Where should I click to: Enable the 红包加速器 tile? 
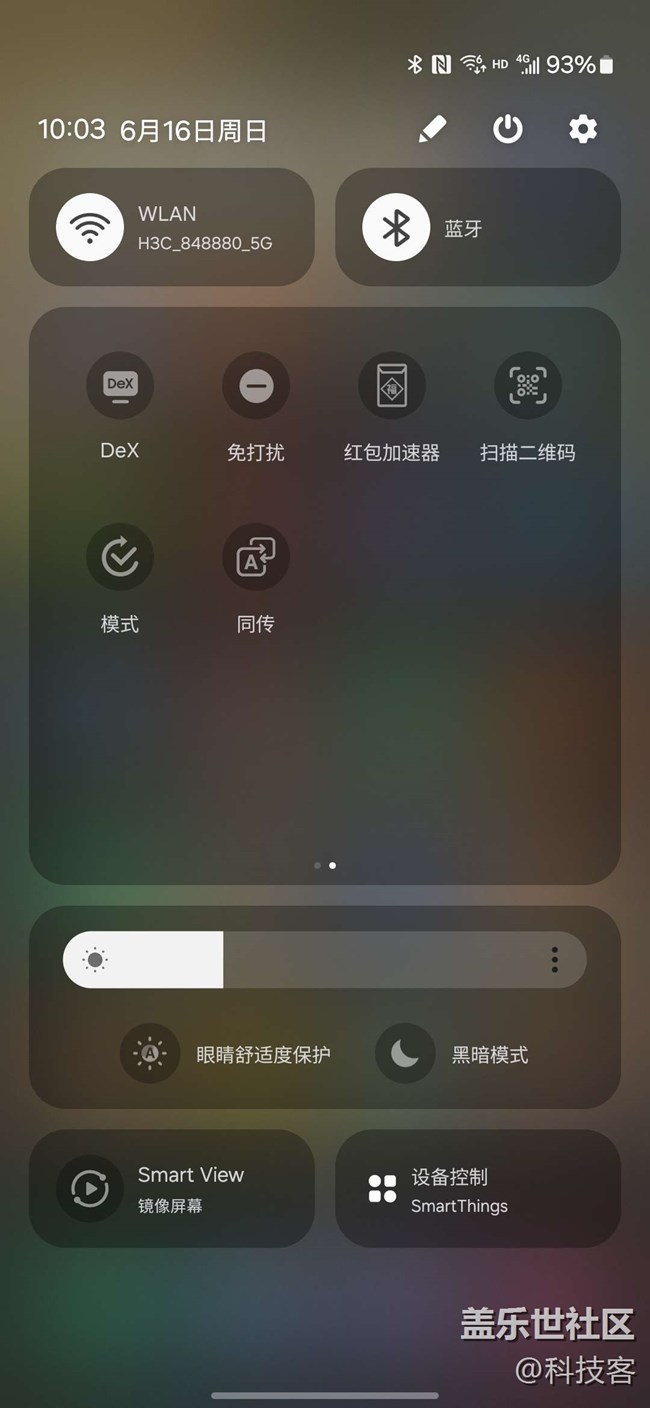pos(392,385)
